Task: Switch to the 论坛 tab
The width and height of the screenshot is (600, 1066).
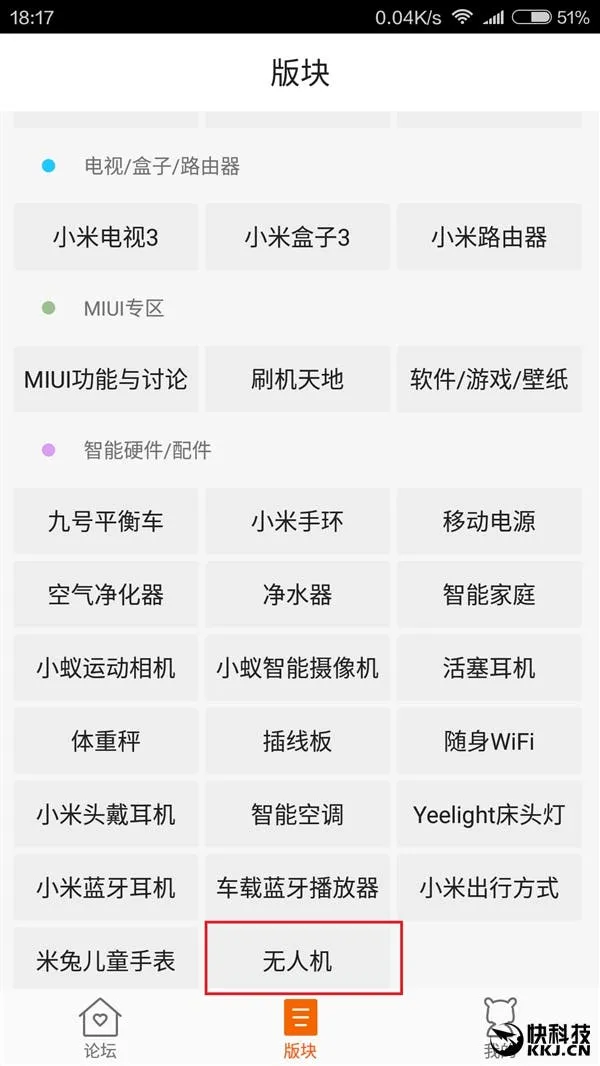Action: 100,1028
